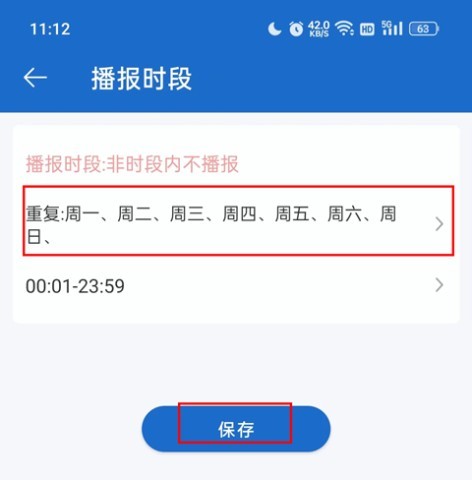472x480 pixels.
Task: Tap the 保存 button
Action: coord(236,429)
